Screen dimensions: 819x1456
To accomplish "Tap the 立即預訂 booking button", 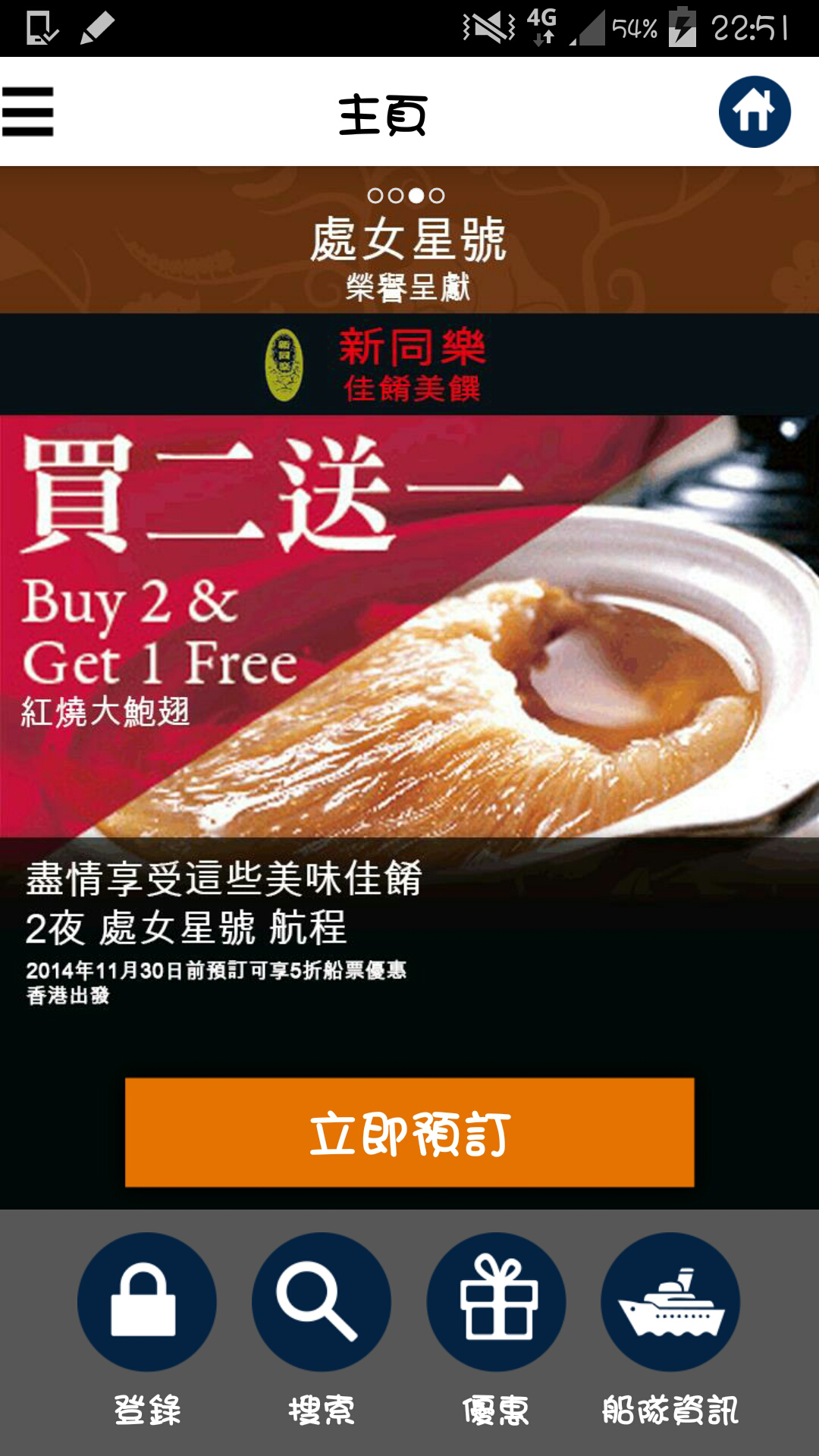I will click(x=409, y=1132).
